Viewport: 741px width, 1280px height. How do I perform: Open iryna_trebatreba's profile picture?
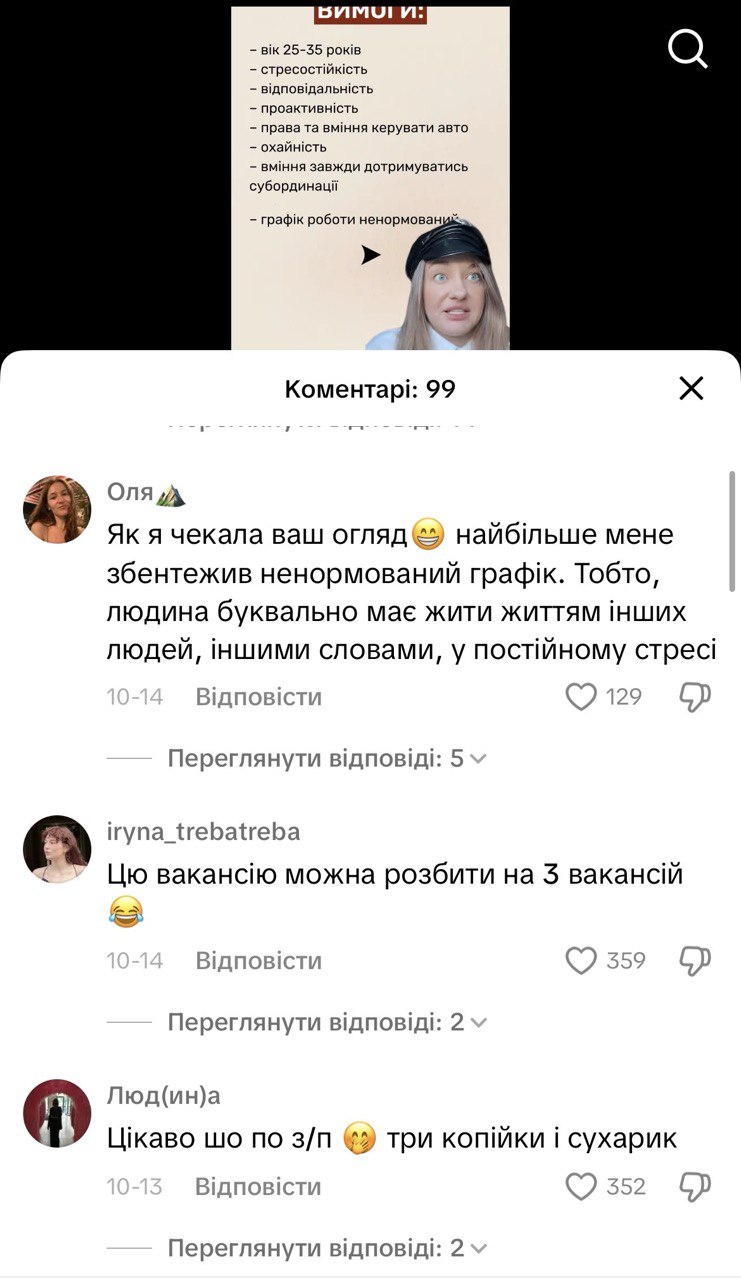[57, 849]
